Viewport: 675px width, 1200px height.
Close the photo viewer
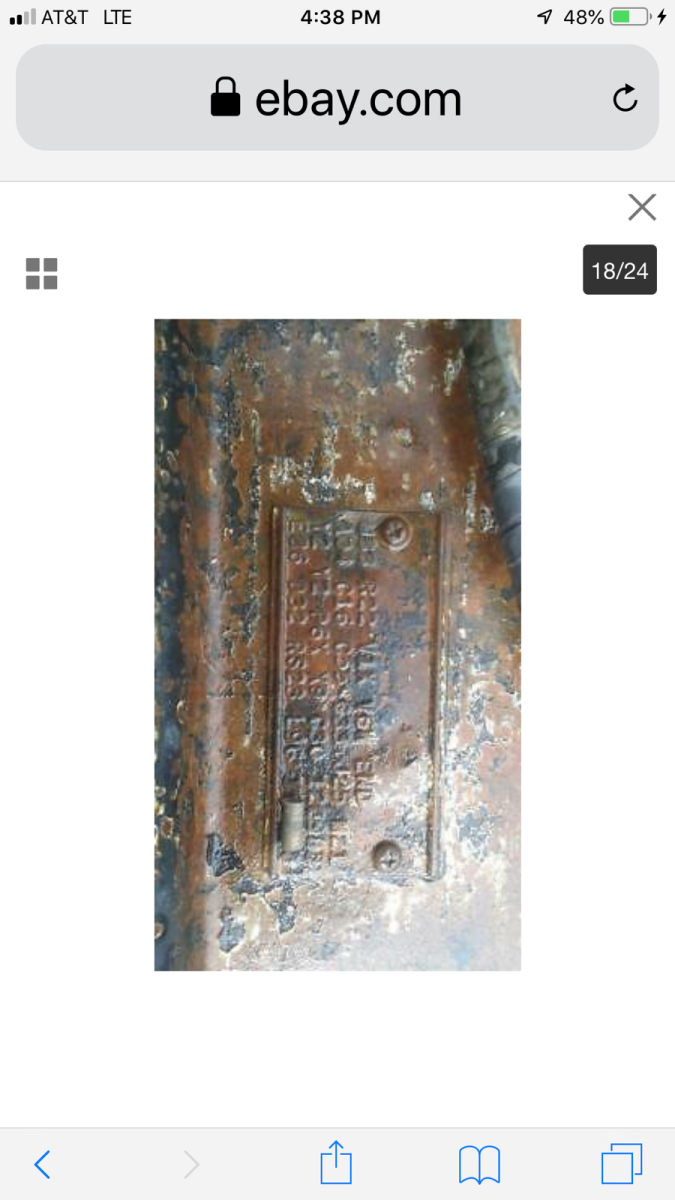tap(641, 207)
